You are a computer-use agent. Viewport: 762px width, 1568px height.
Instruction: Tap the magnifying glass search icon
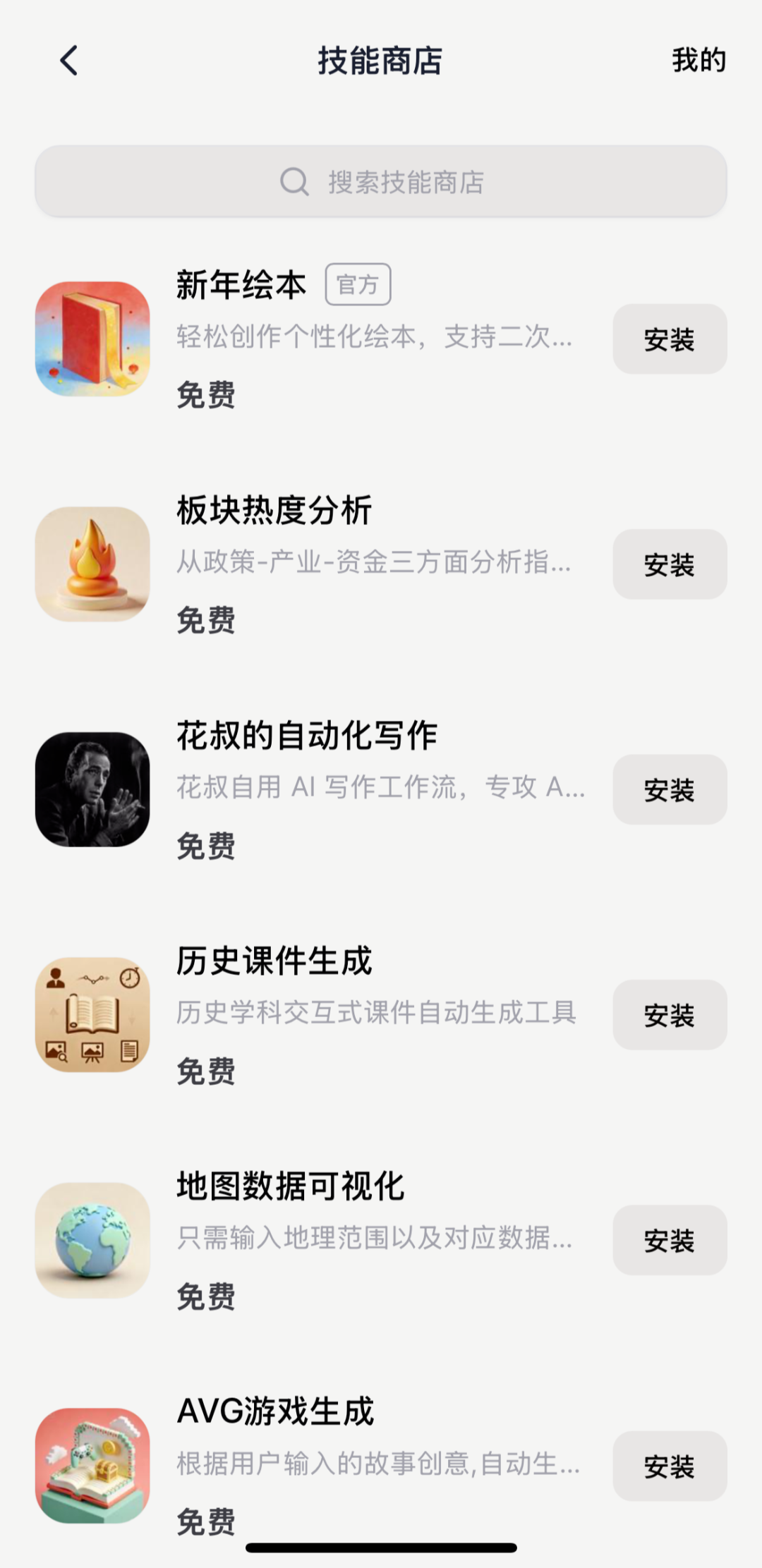point(296,181)
